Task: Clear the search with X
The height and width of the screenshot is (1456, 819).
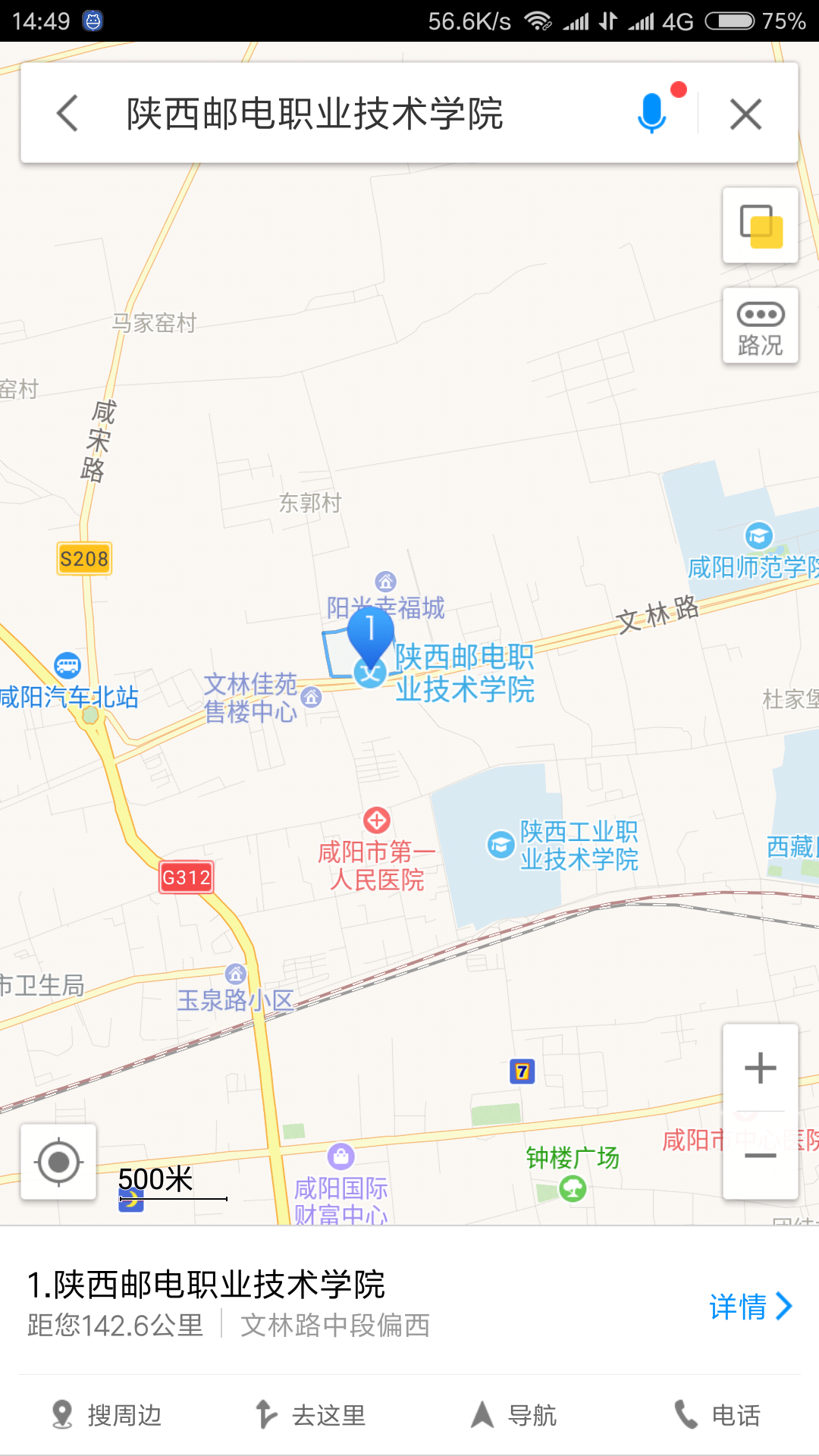Action: (745, 115)
